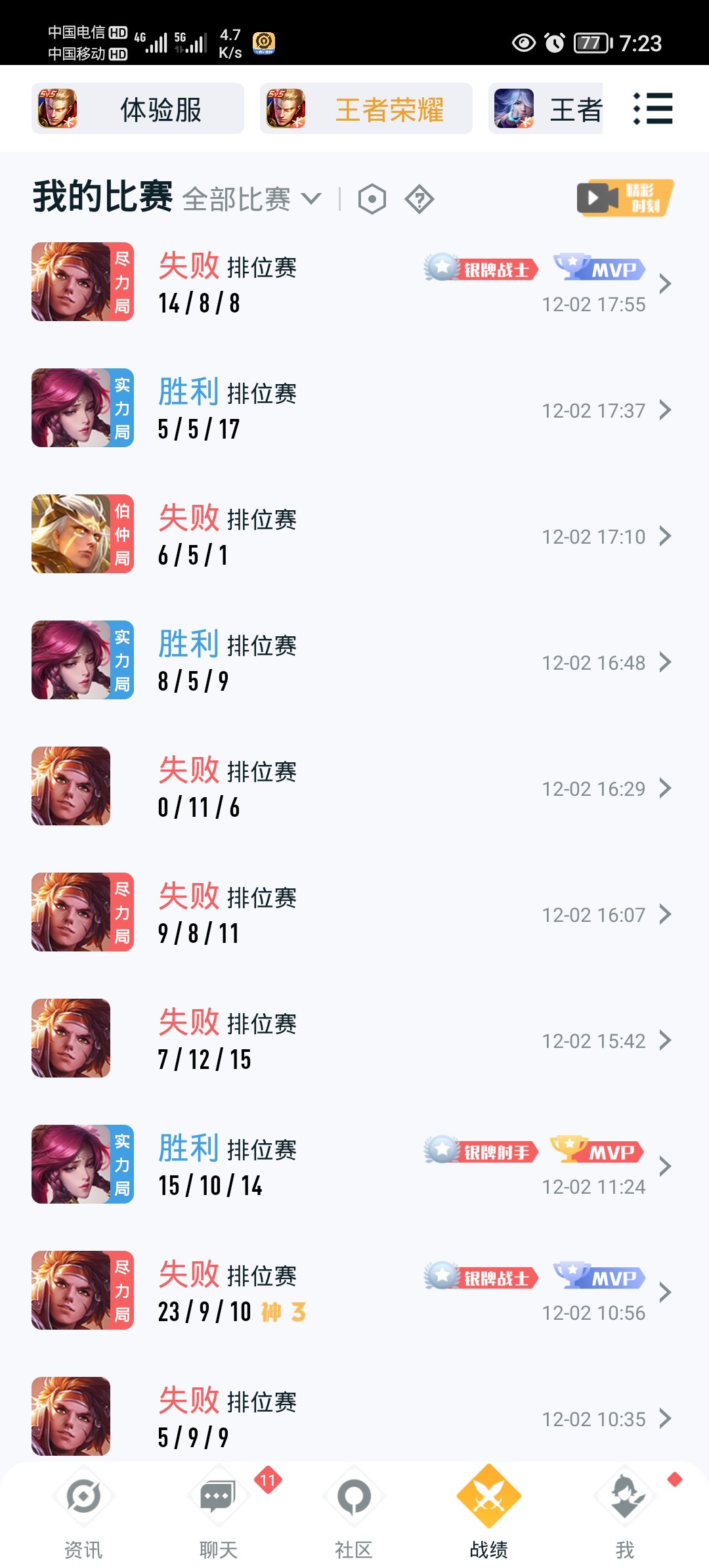This screenshot has height=1568, width=709.
Task: Open 精彩时刻 highlights video button
Action: point(625,198)
